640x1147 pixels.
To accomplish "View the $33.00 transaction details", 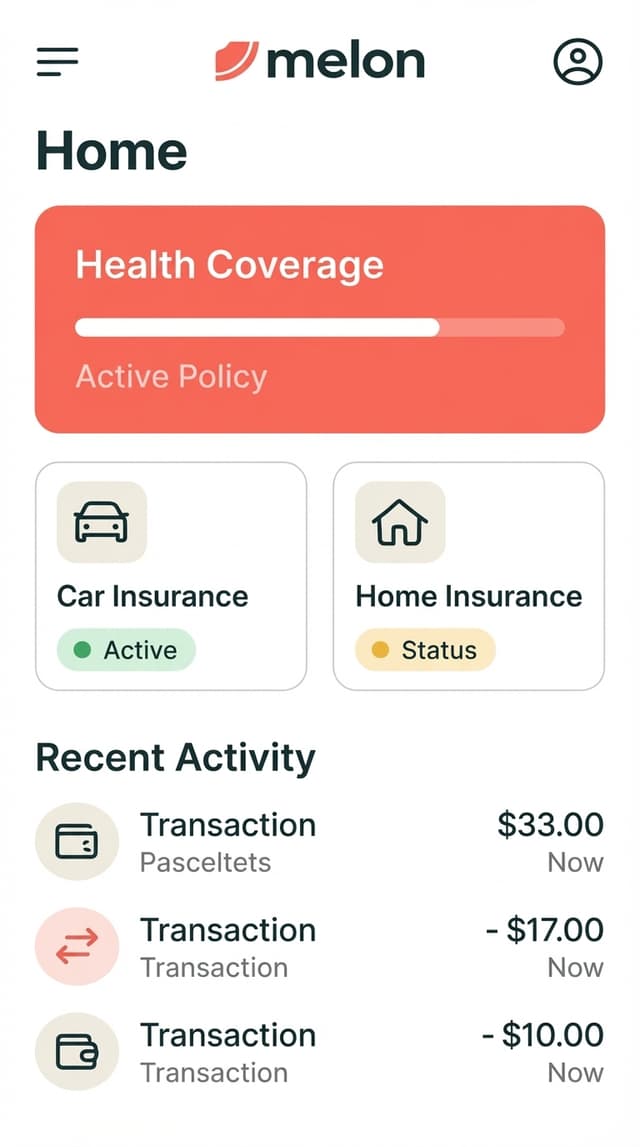I will point(320,842).
